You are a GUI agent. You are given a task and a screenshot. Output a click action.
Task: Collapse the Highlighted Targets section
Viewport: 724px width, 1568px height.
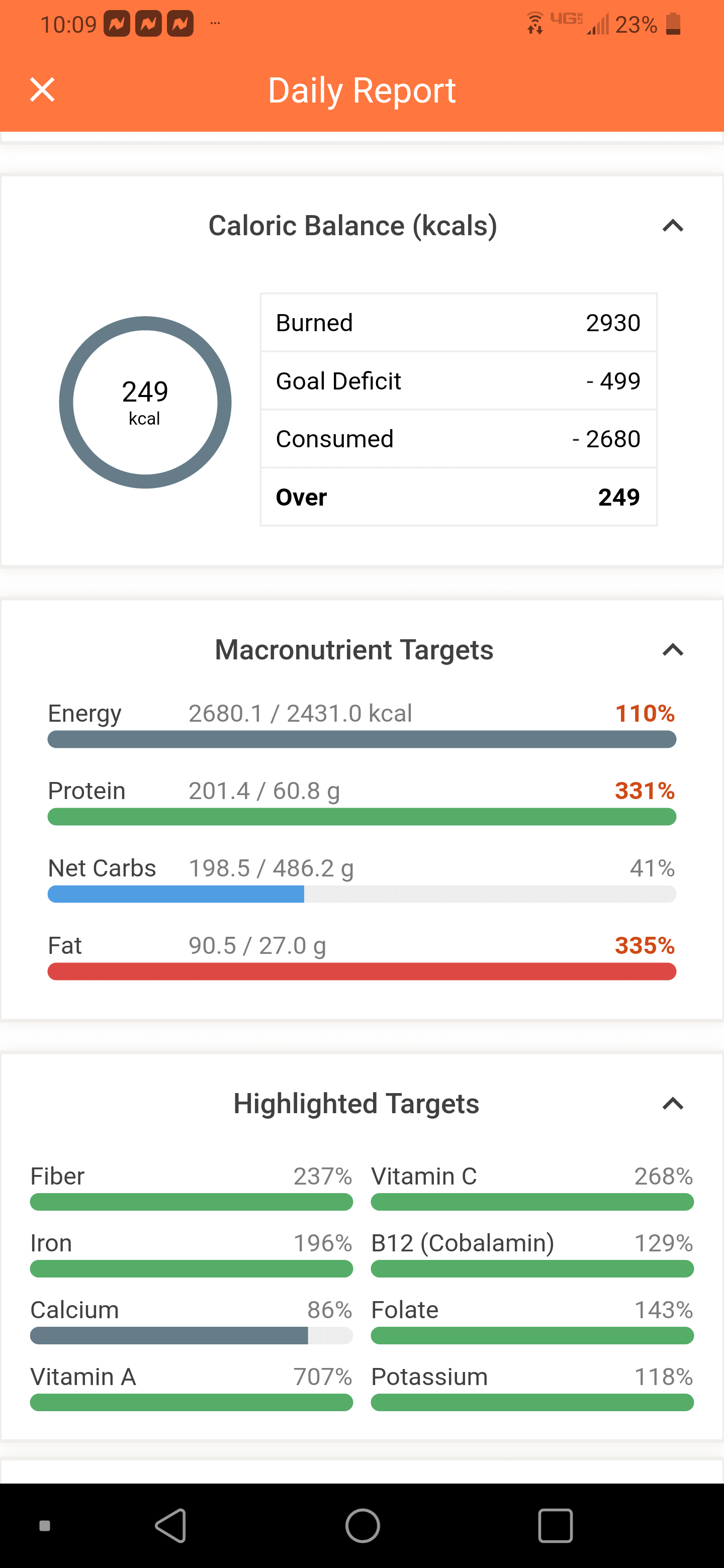(672, 1104)
